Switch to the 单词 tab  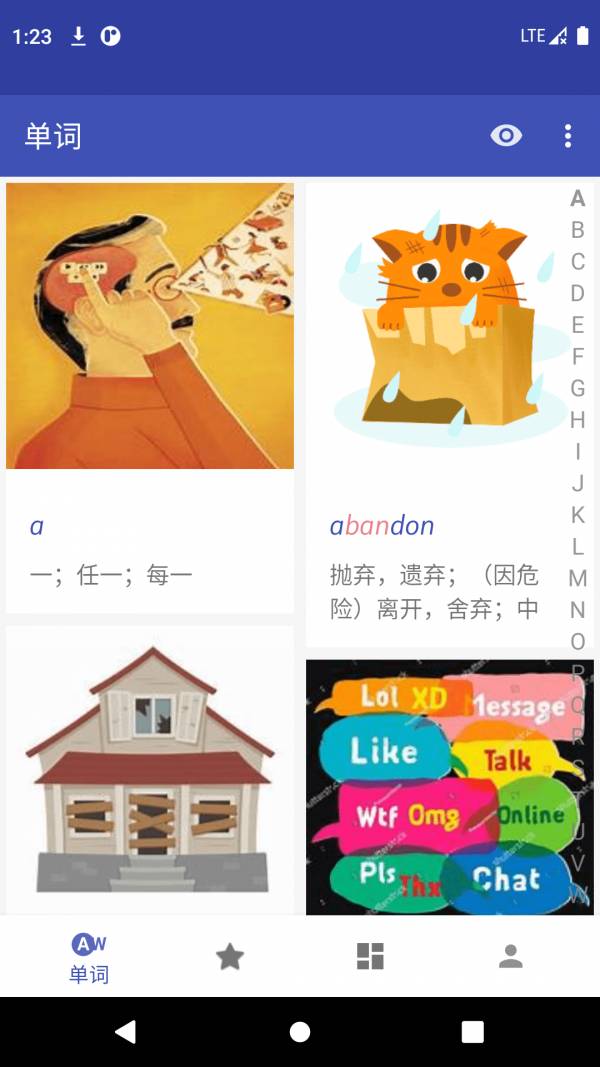point(89,957)
